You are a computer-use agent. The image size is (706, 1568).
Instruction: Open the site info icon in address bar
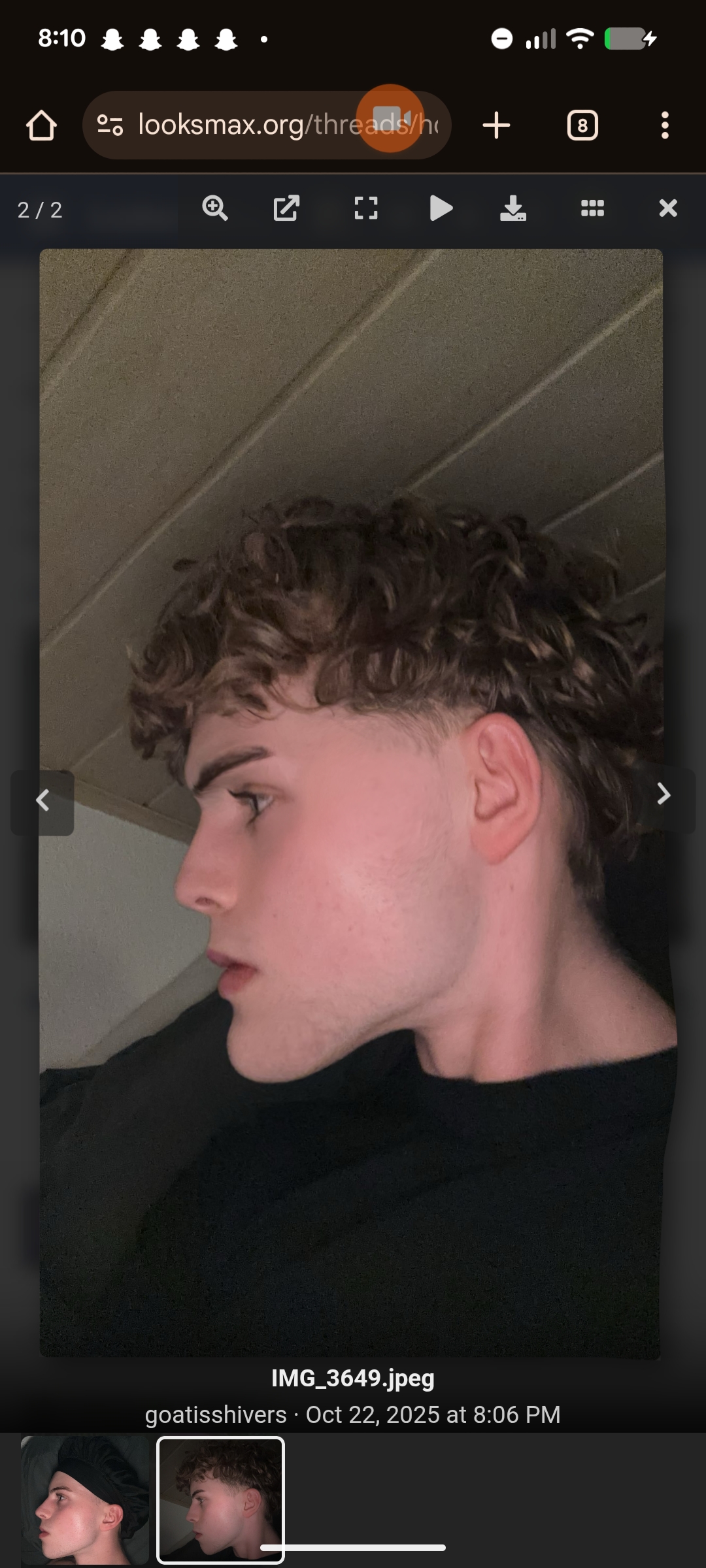(110, 125)
